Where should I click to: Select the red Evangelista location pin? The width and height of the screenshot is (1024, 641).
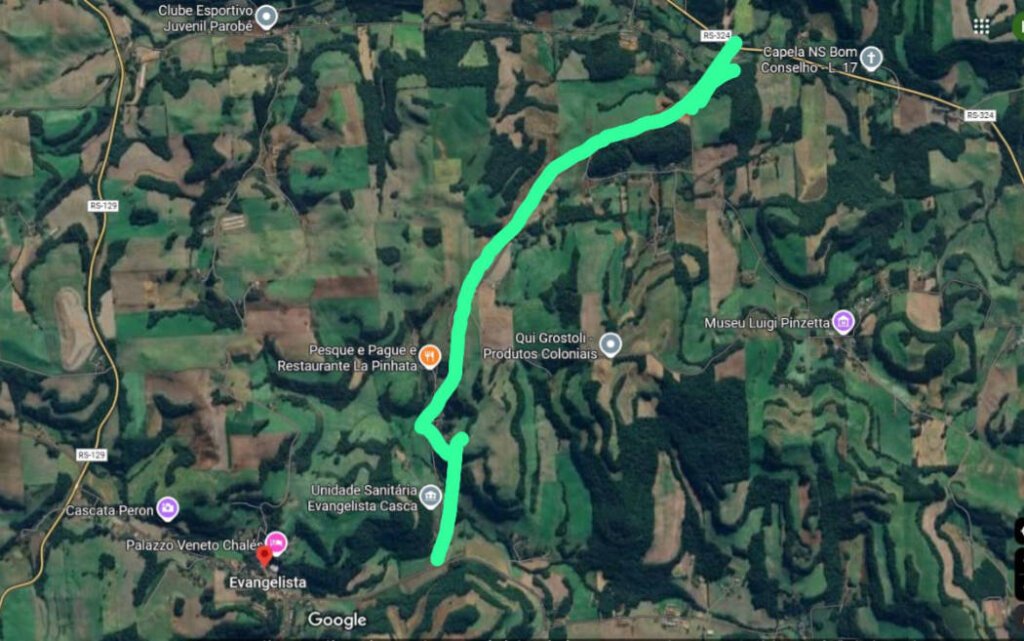click(x=264, y=556)
